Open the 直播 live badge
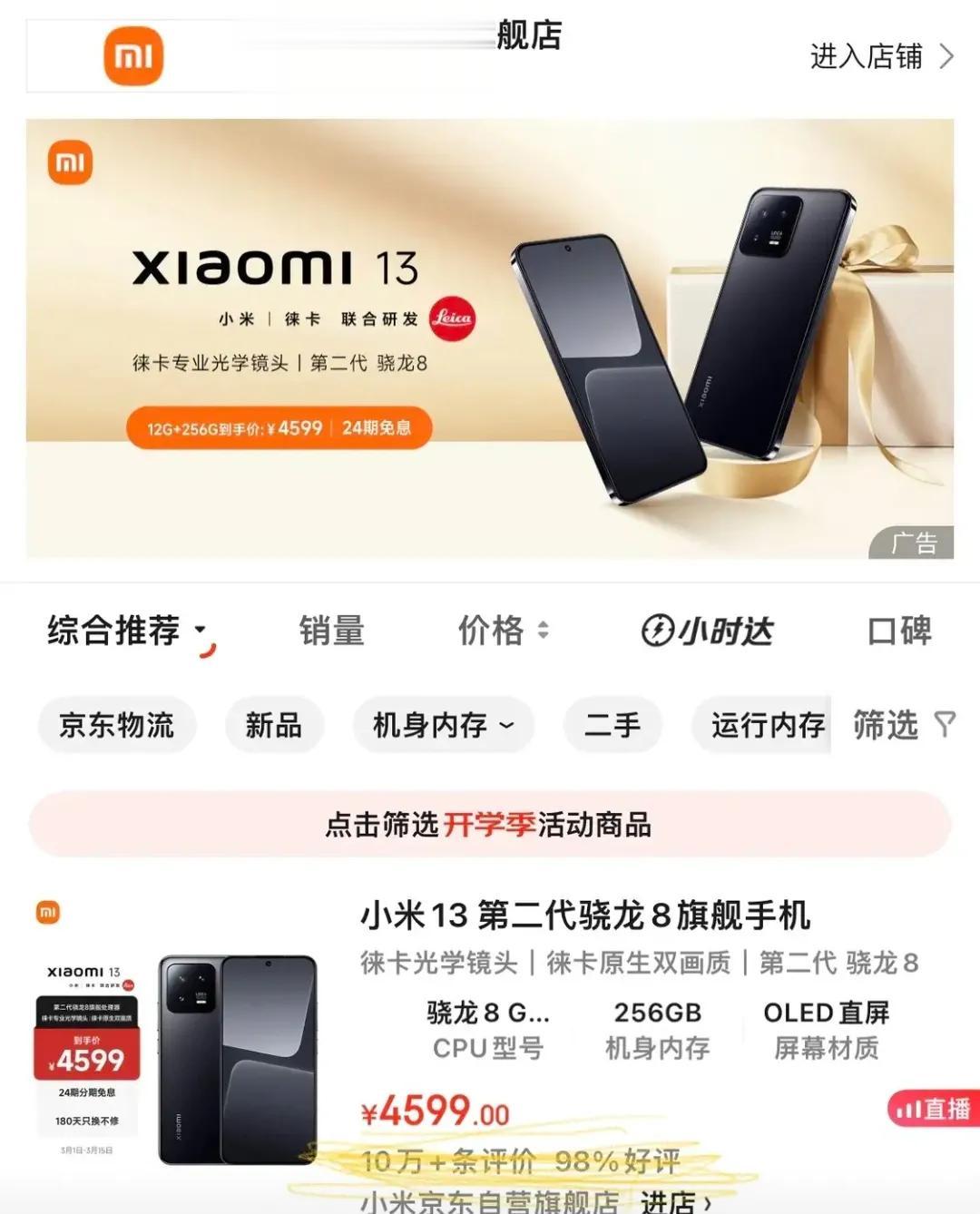The image size is (980, 1214). [x=935, y=1109]
